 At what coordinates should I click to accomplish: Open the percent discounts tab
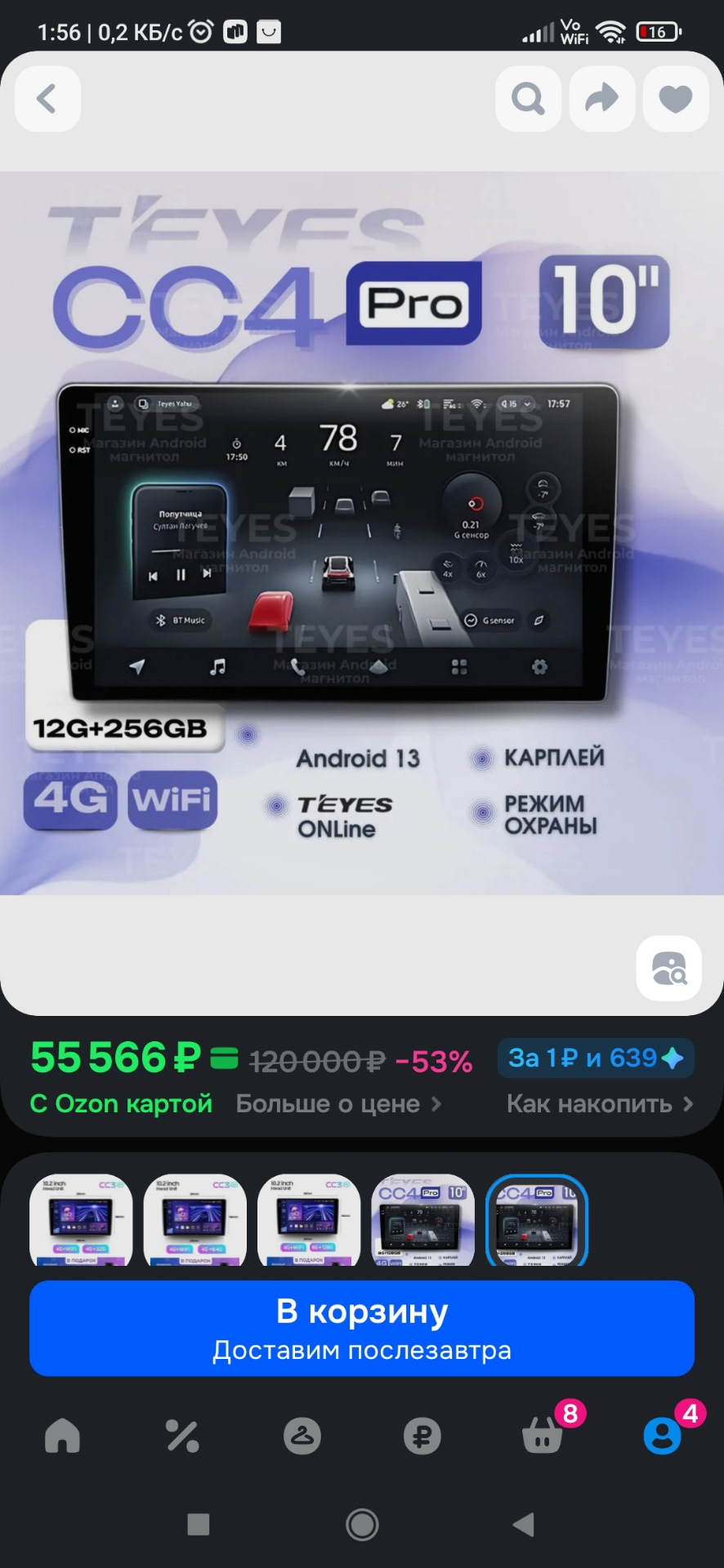click(182, 1436)
